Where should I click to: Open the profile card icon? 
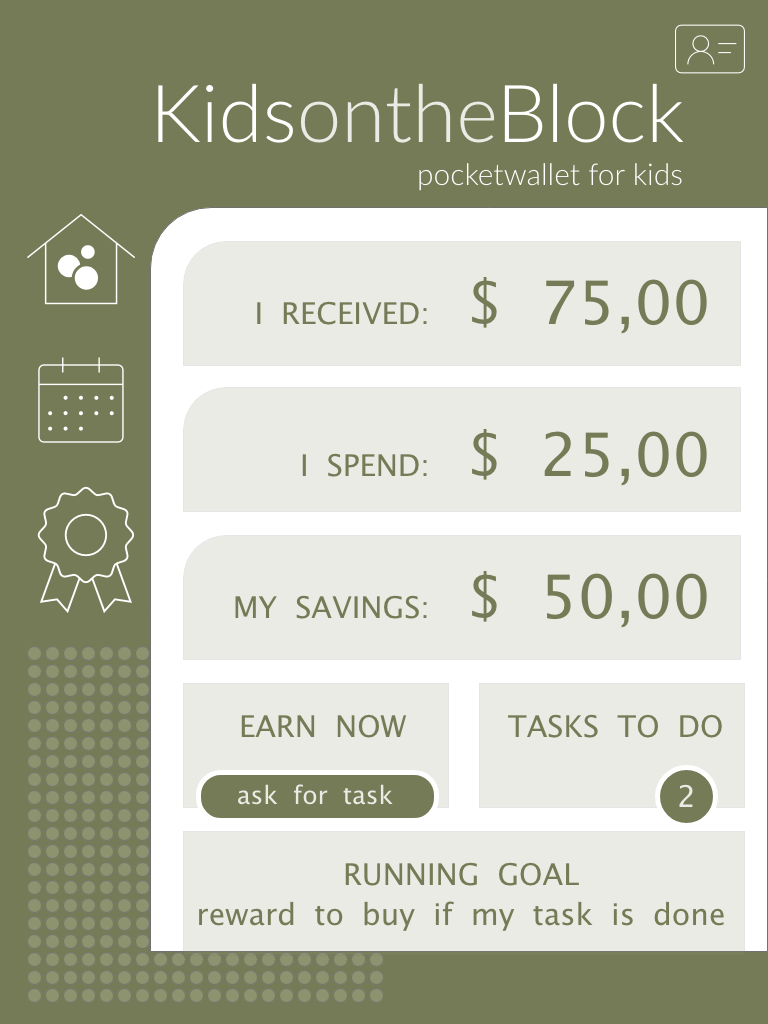pyautogui.click(x=710, y=49)
